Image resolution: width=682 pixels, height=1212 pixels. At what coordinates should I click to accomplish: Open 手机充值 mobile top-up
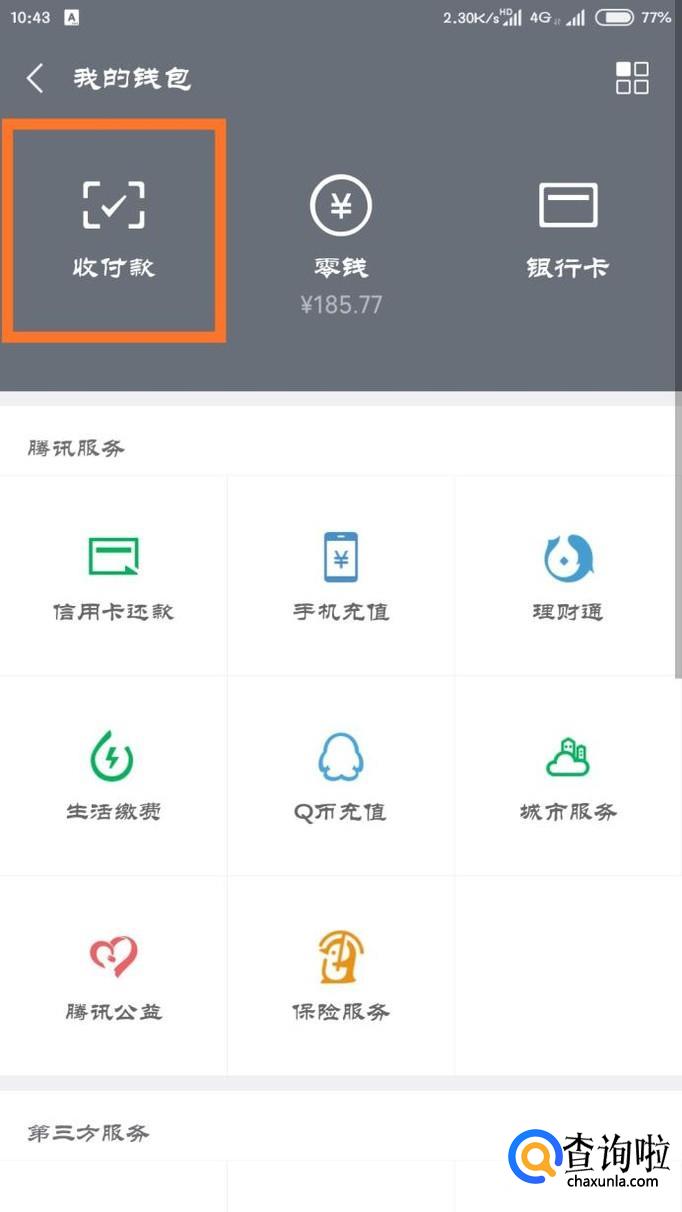pyautogui.click(x=341, y=576)
